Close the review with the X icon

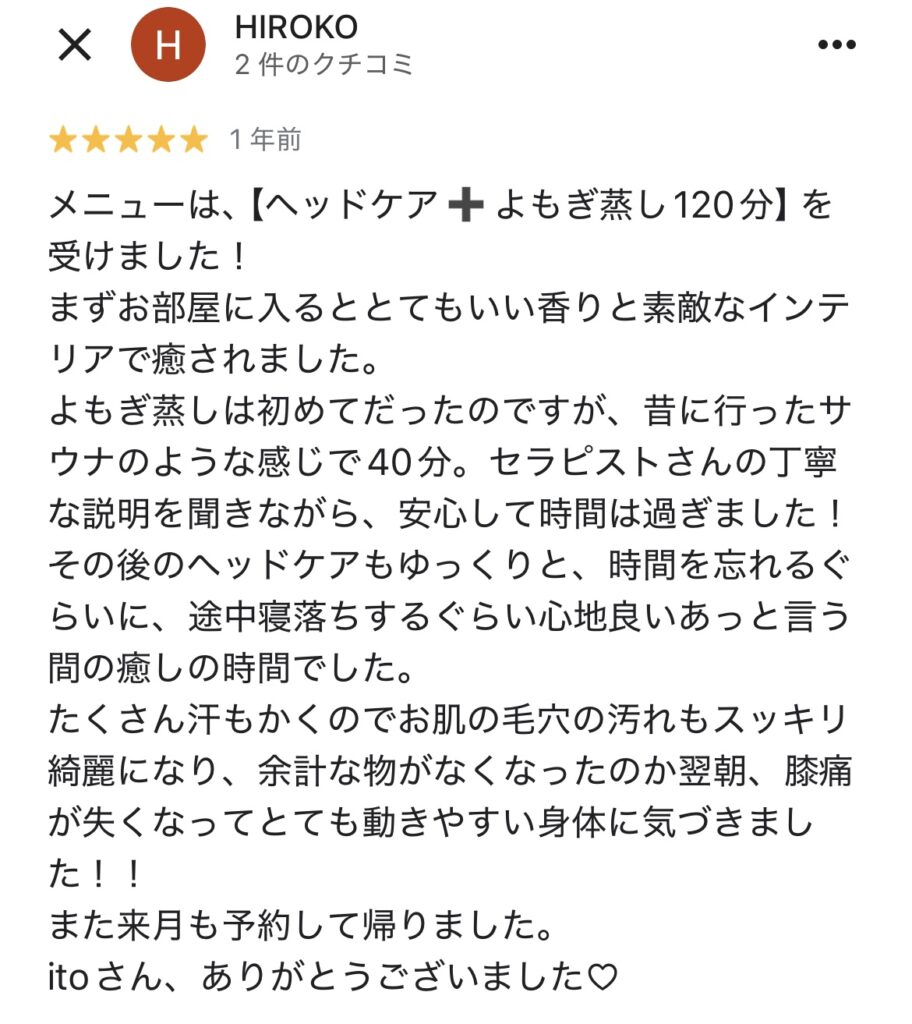point(74,45)
